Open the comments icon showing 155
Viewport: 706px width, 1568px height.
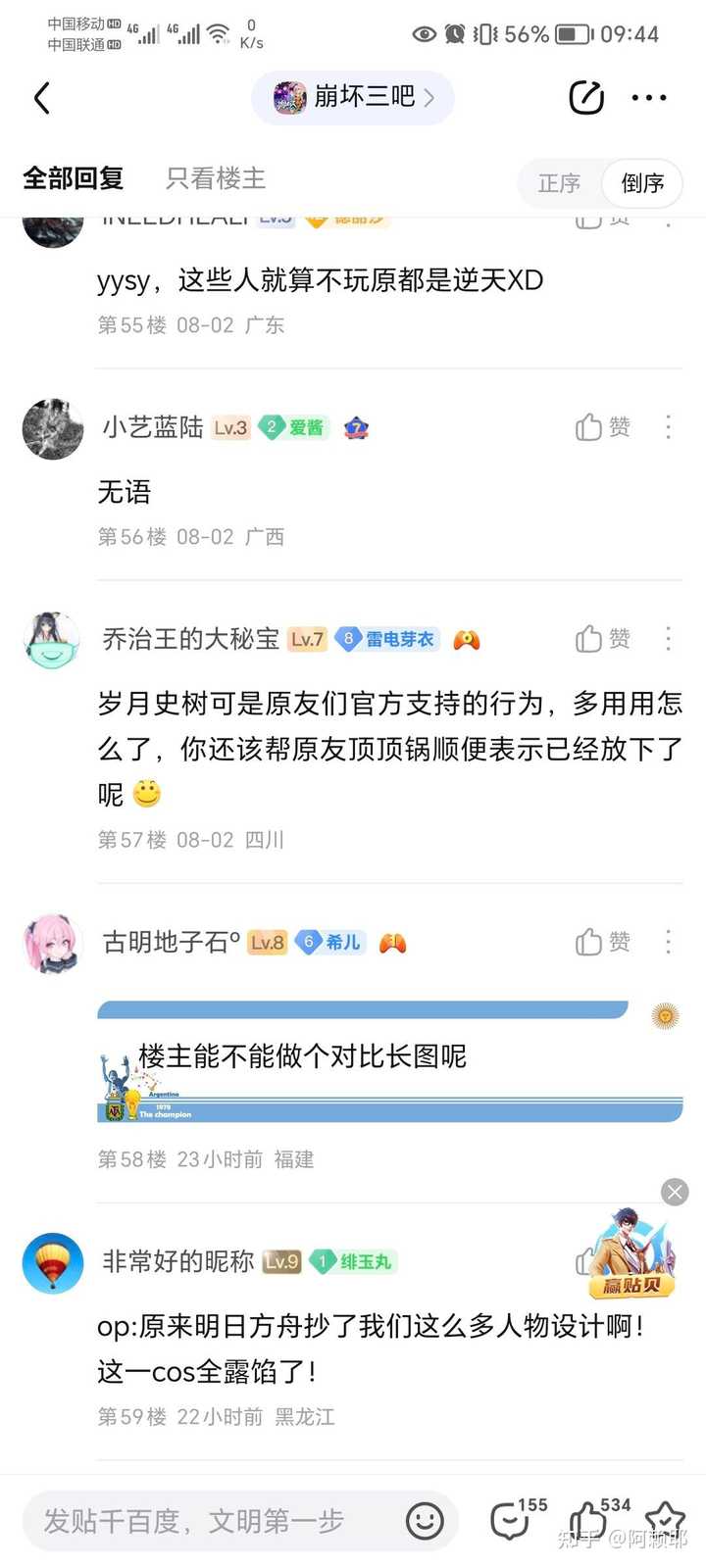[x=511, y=1521]
